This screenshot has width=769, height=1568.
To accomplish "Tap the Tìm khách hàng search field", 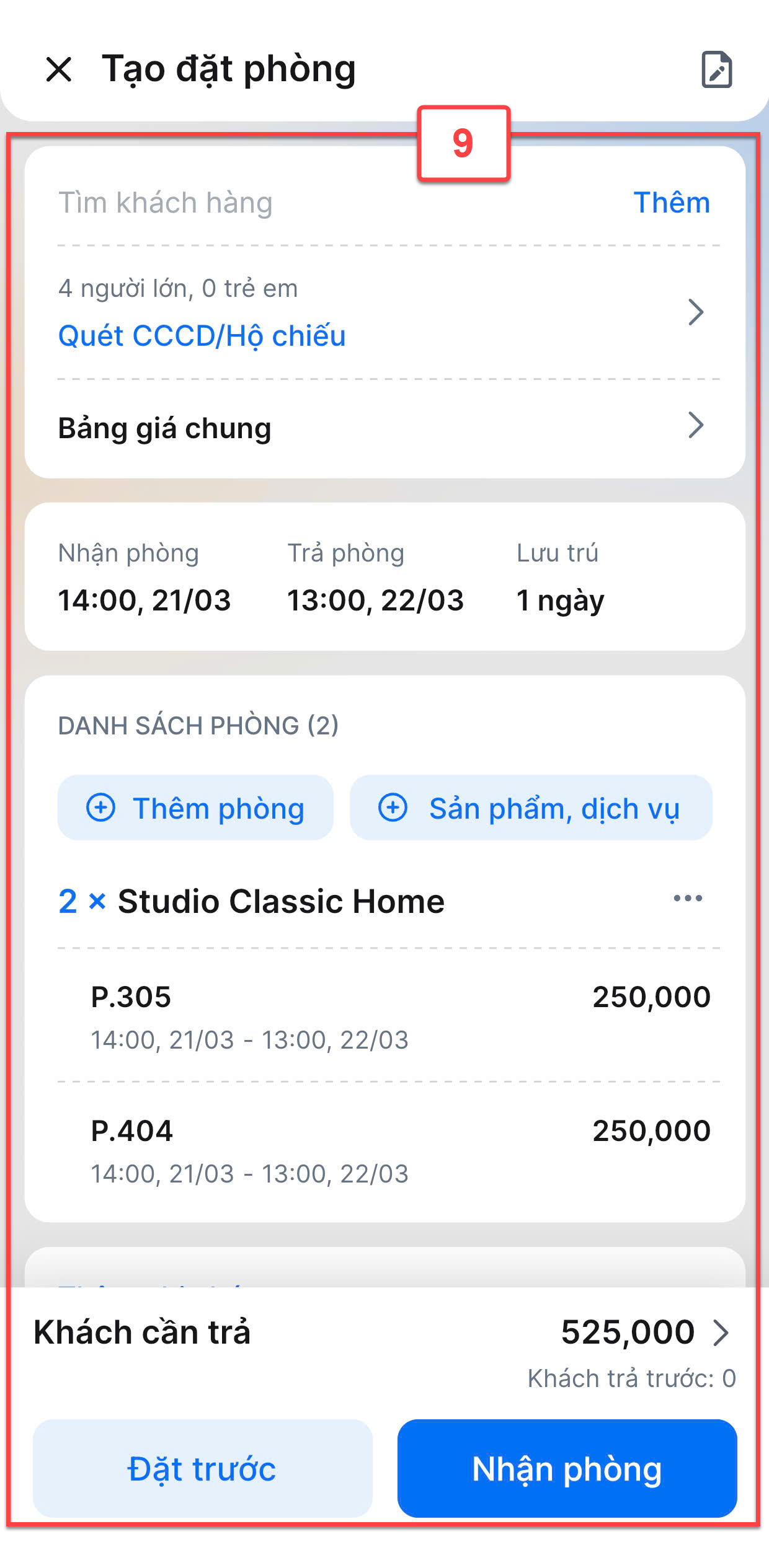I will click(x=335, y=203).
